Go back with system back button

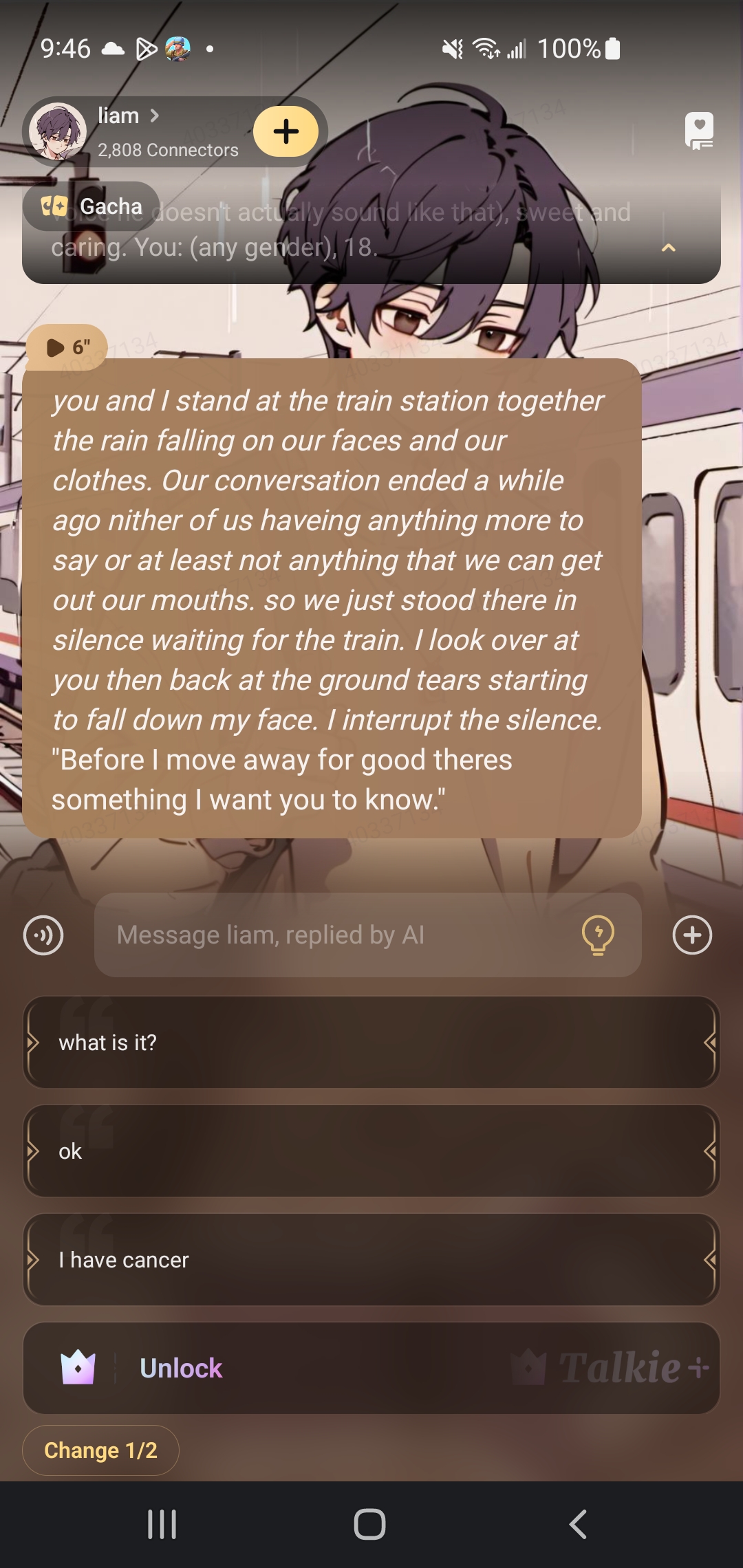pyautogui.click(x=578, y=1525)
